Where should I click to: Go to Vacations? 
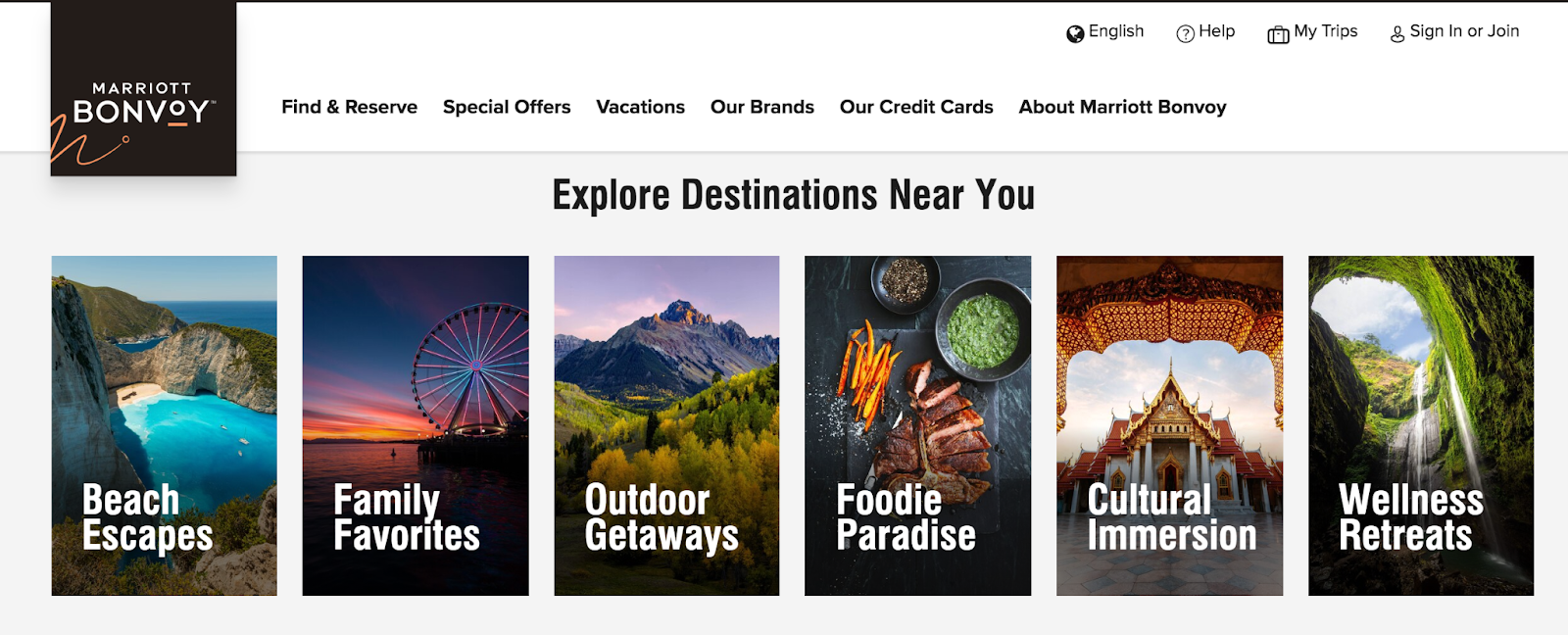[x=640, y=107]
